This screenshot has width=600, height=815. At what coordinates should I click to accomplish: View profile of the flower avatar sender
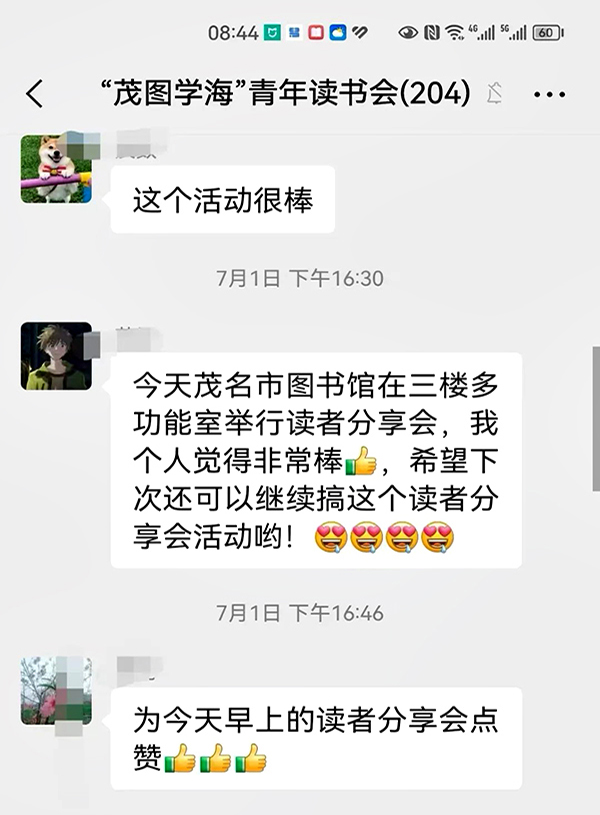(56, 690)
